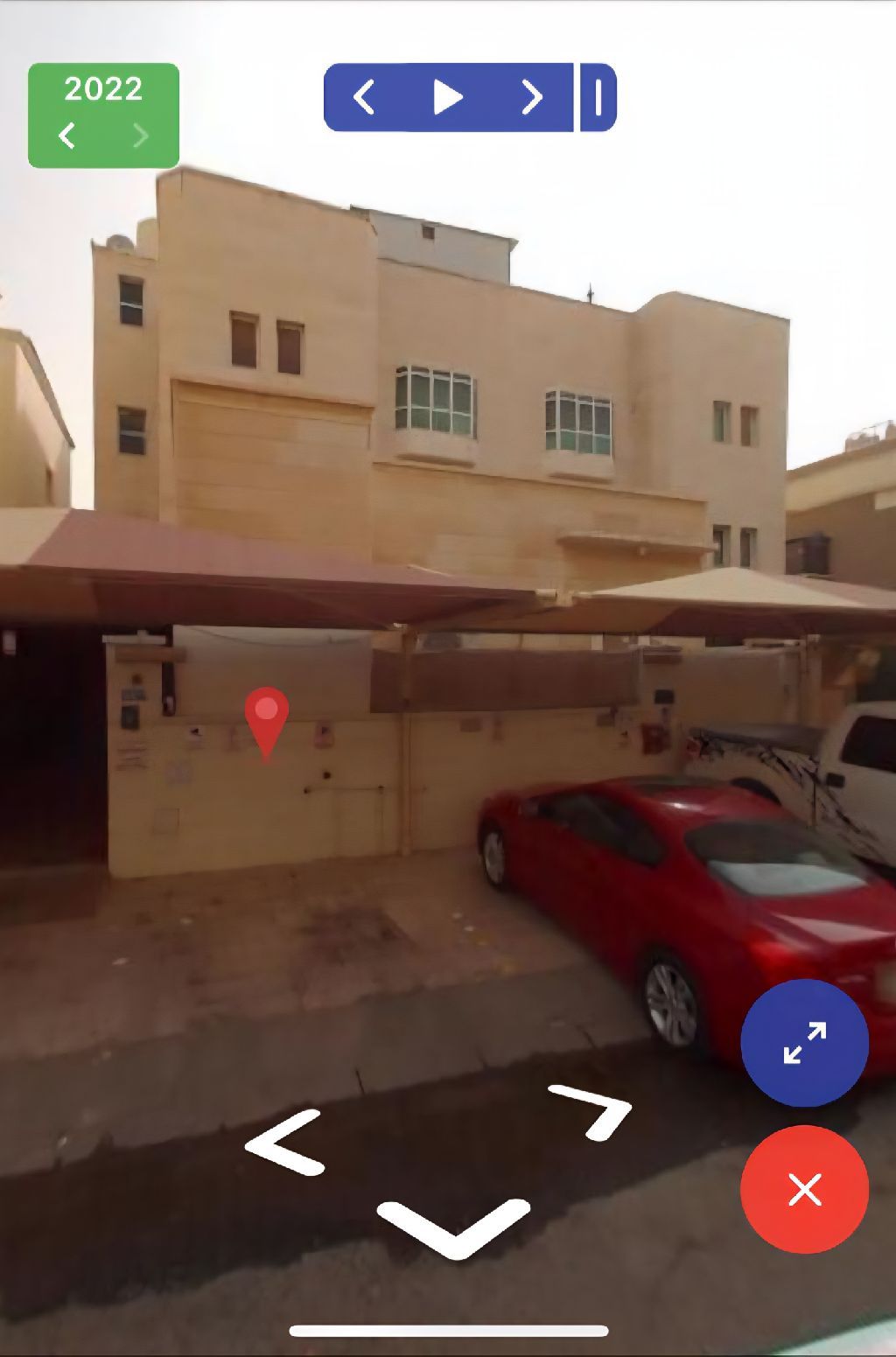Close the street view with the red X

804,1189
